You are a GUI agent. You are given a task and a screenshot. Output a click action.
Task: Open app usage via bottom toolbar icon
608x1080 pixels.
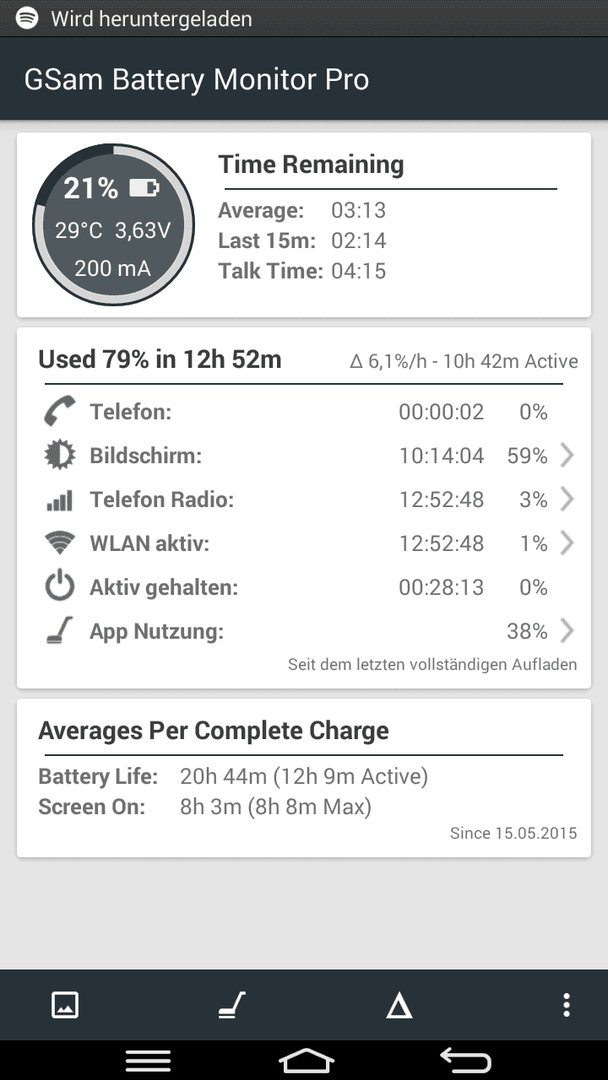tap(232, 1005)
